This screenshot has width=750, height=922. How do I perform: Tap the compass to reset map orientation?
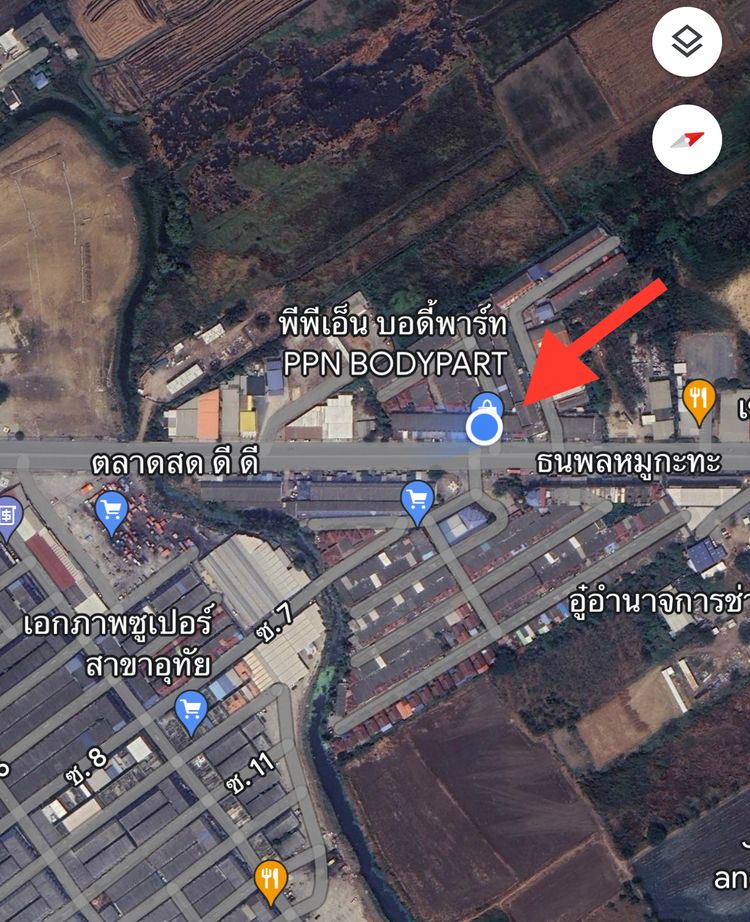pyautogui.click(x=687, y=139)
